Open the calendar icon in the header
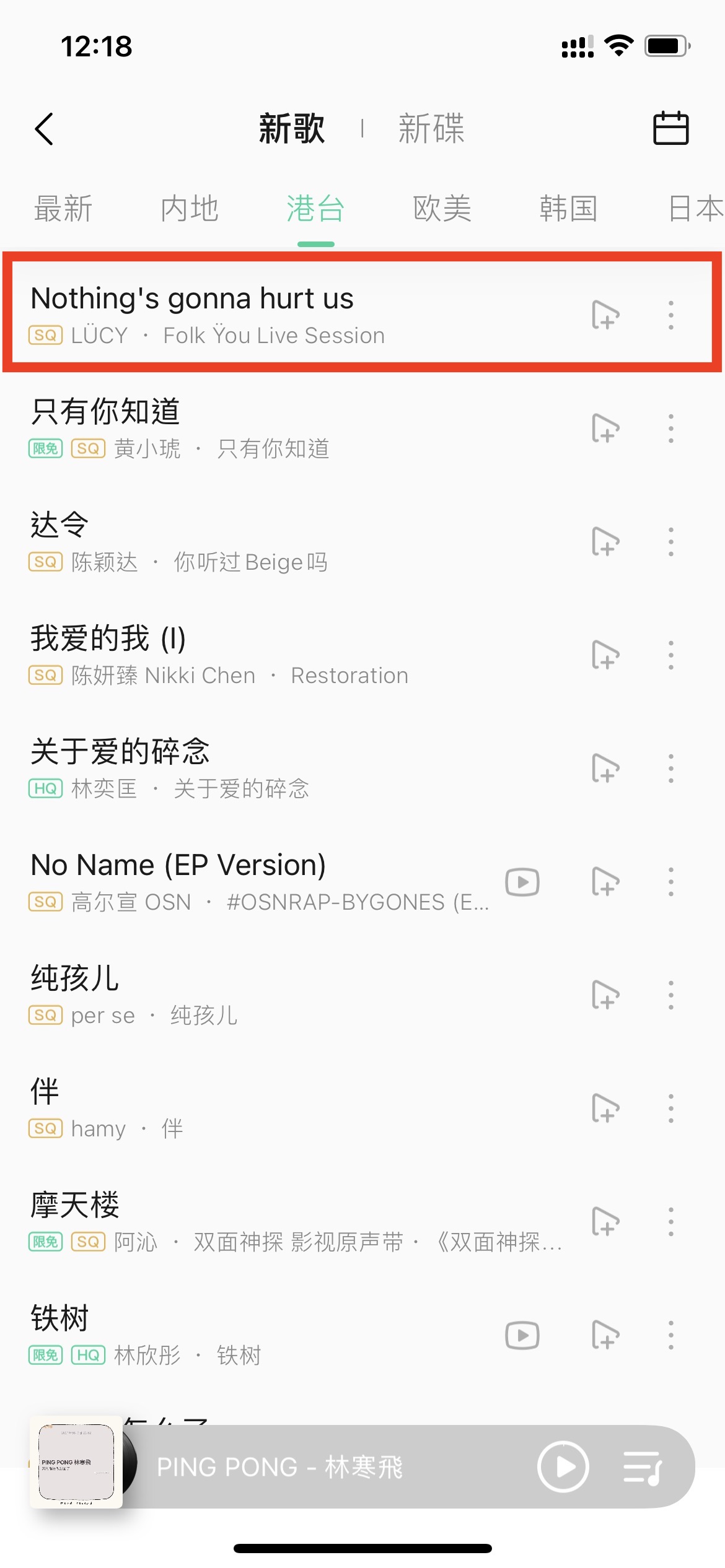The height and width of the screenshot is (1568, 725). point(670,128)
